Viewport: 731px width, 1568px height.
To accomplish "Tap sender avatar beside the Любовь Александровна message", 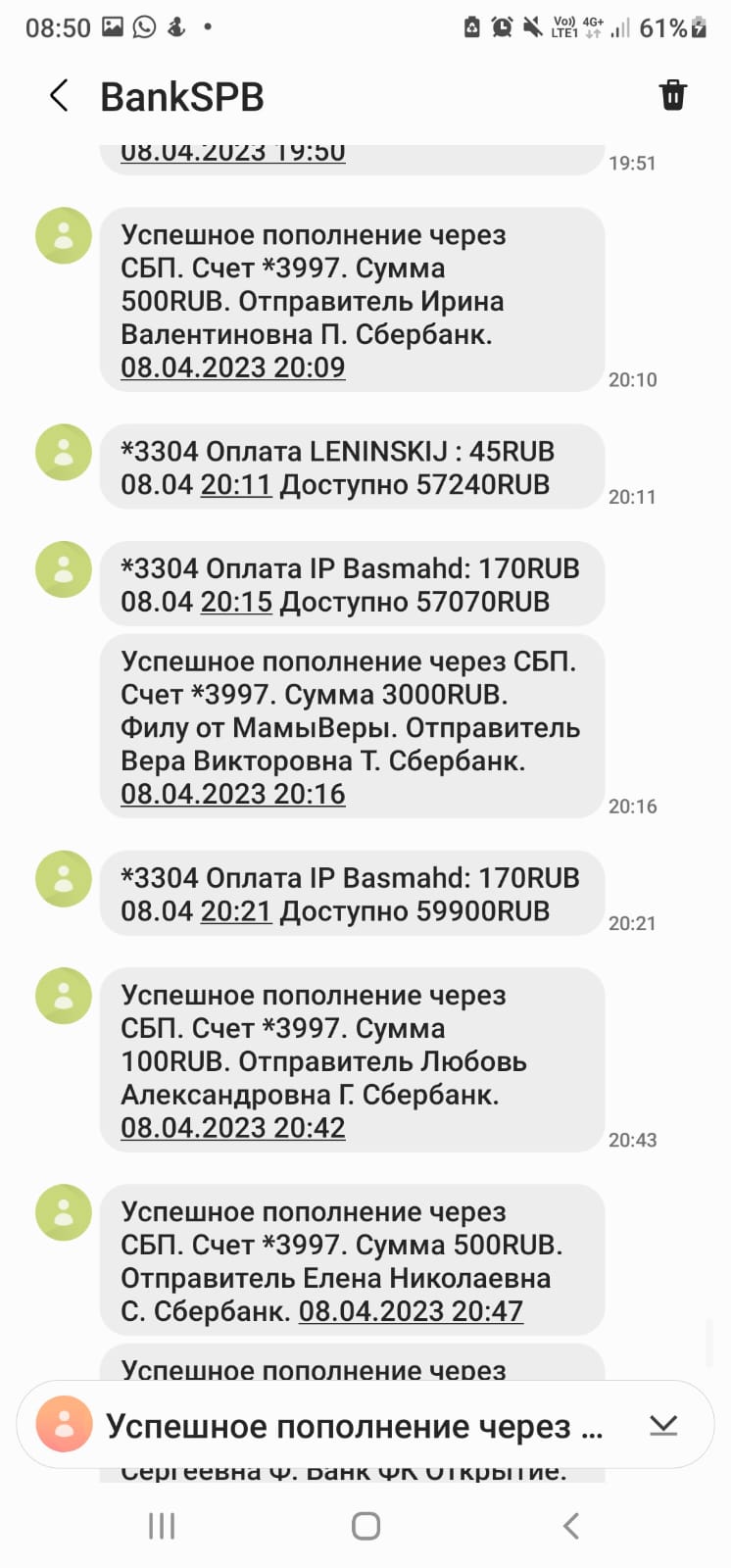I will pyautogui.click(x=64, y=997).
